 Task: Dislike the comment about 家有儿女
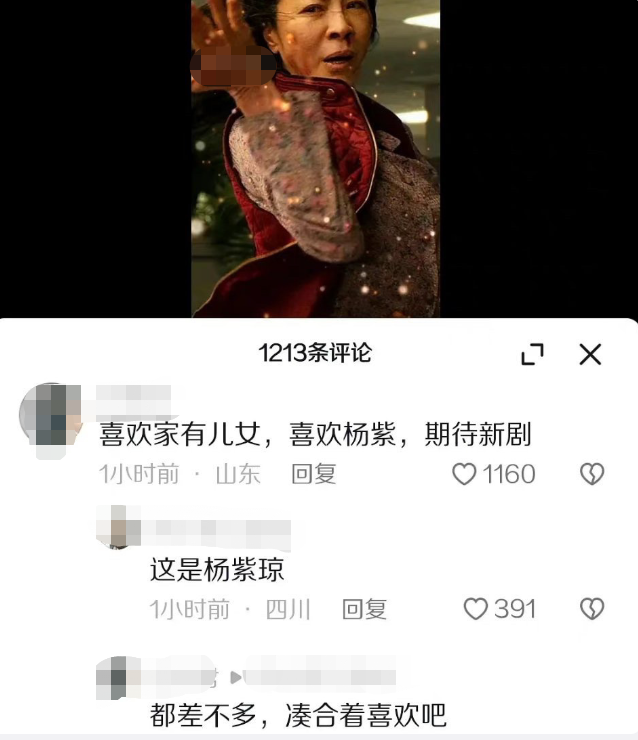pyautogui.click(x=592, y=474)
